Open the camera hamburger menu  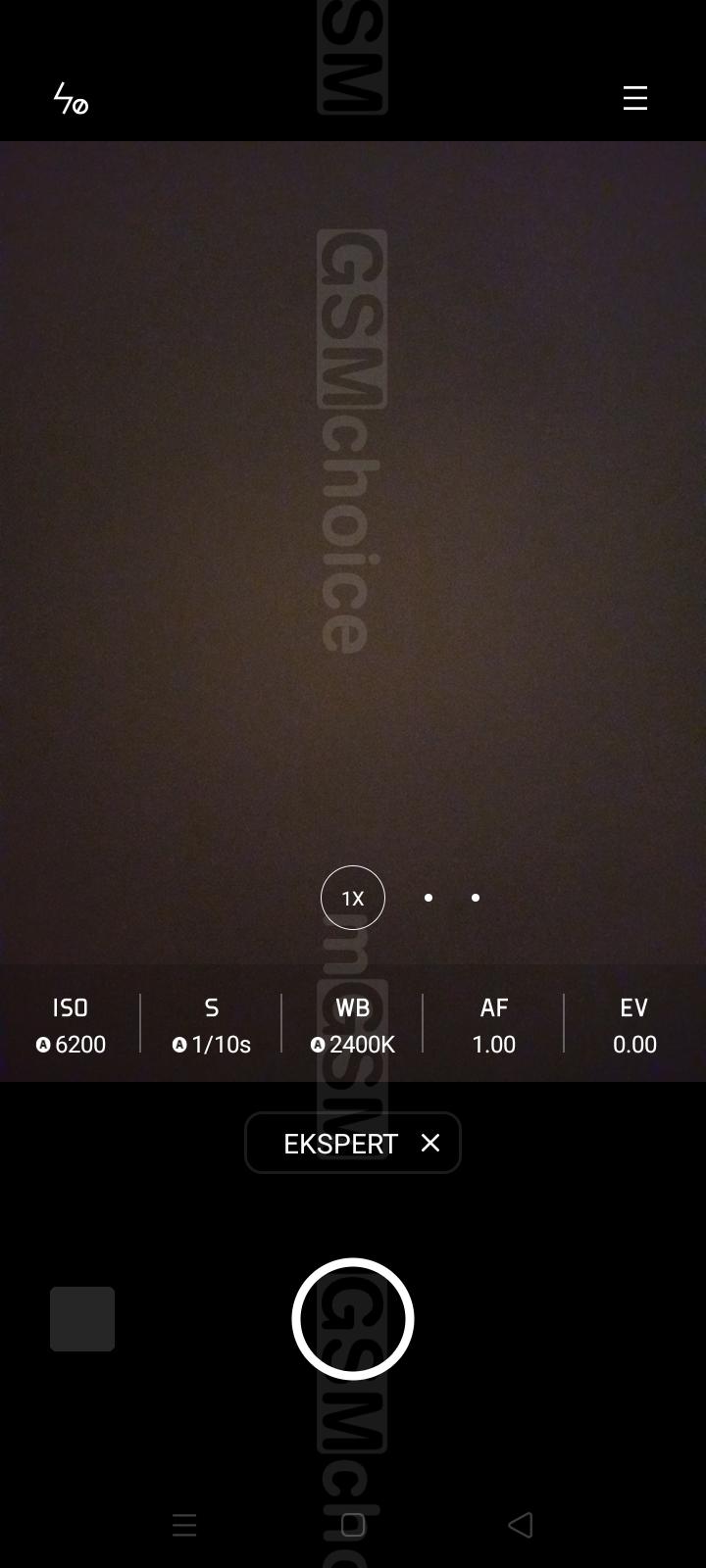[x=634, y=98]
